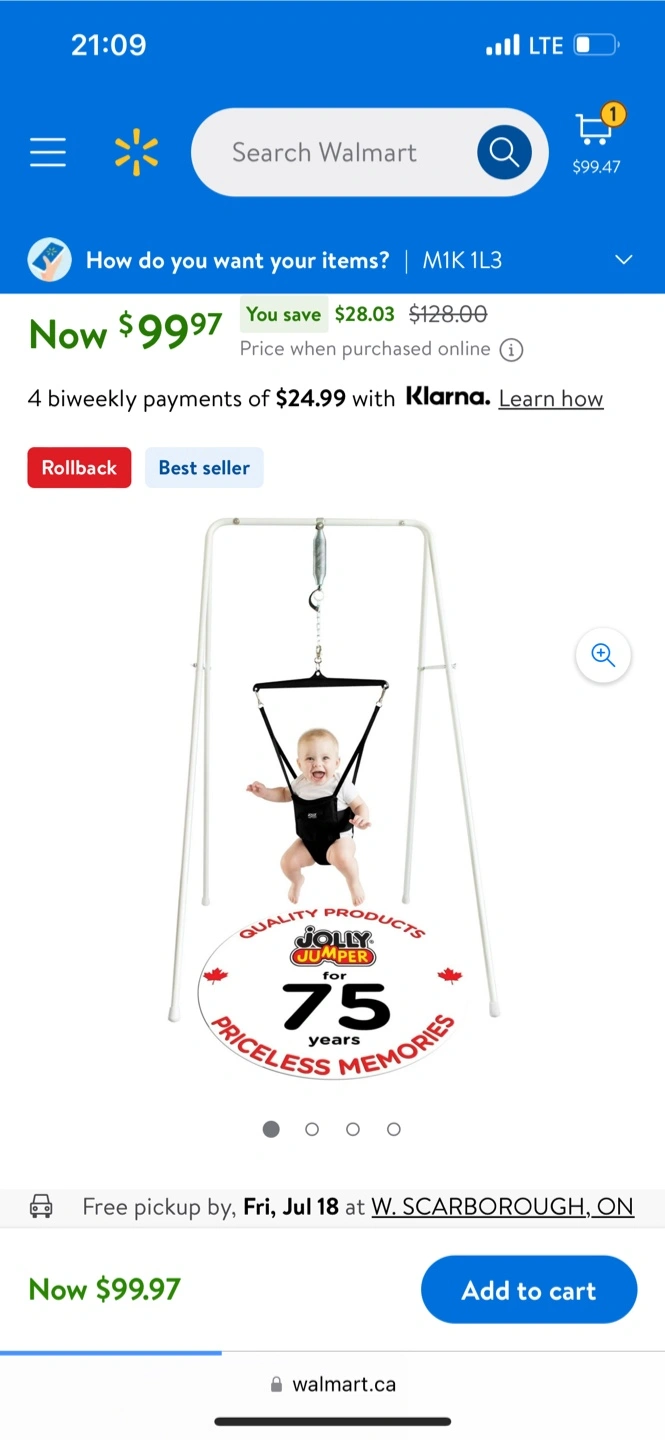Jump to the fourth image page dot
Viewport: 665px width, 1440px height.
(394, 1129)
